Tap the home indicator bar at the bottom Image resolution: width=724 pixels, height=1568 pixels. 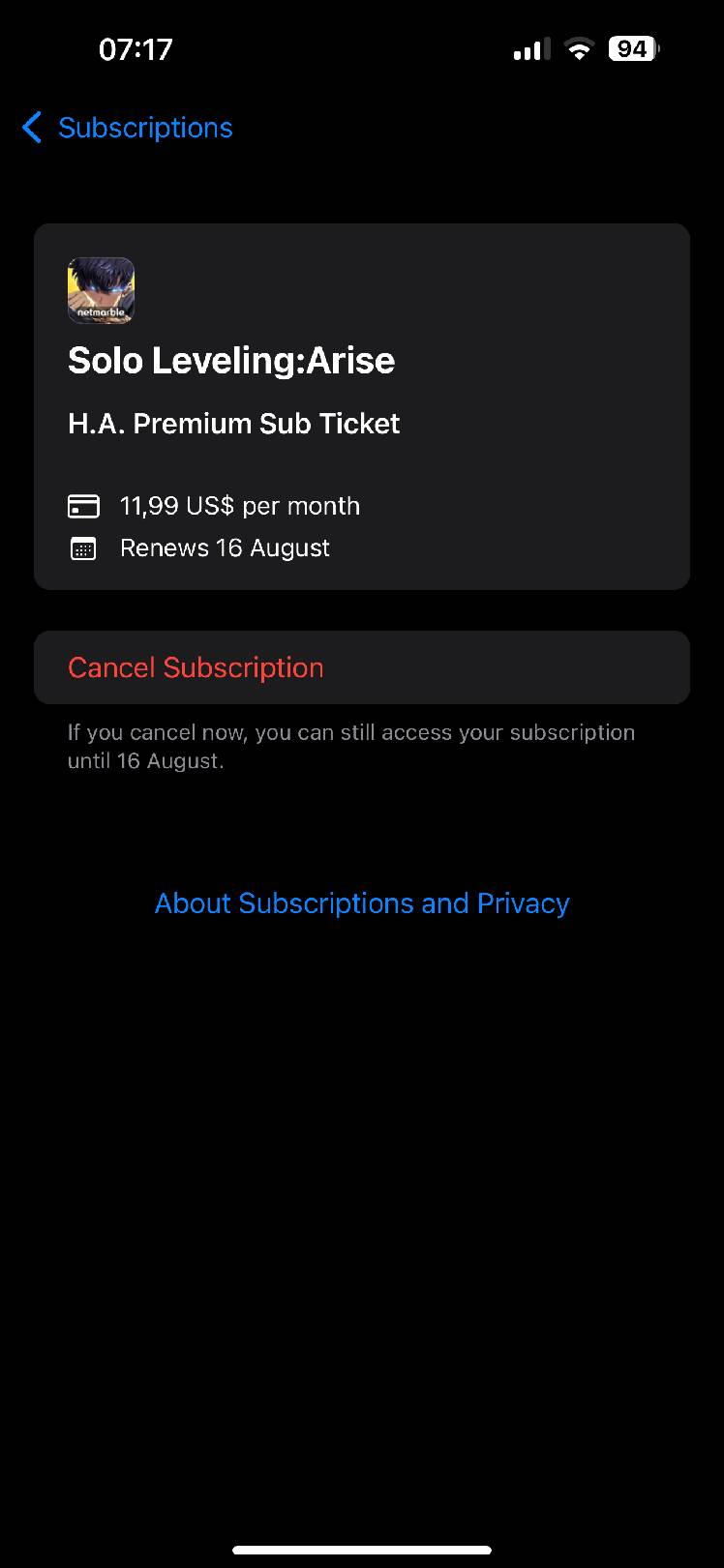coord(362,1553)
